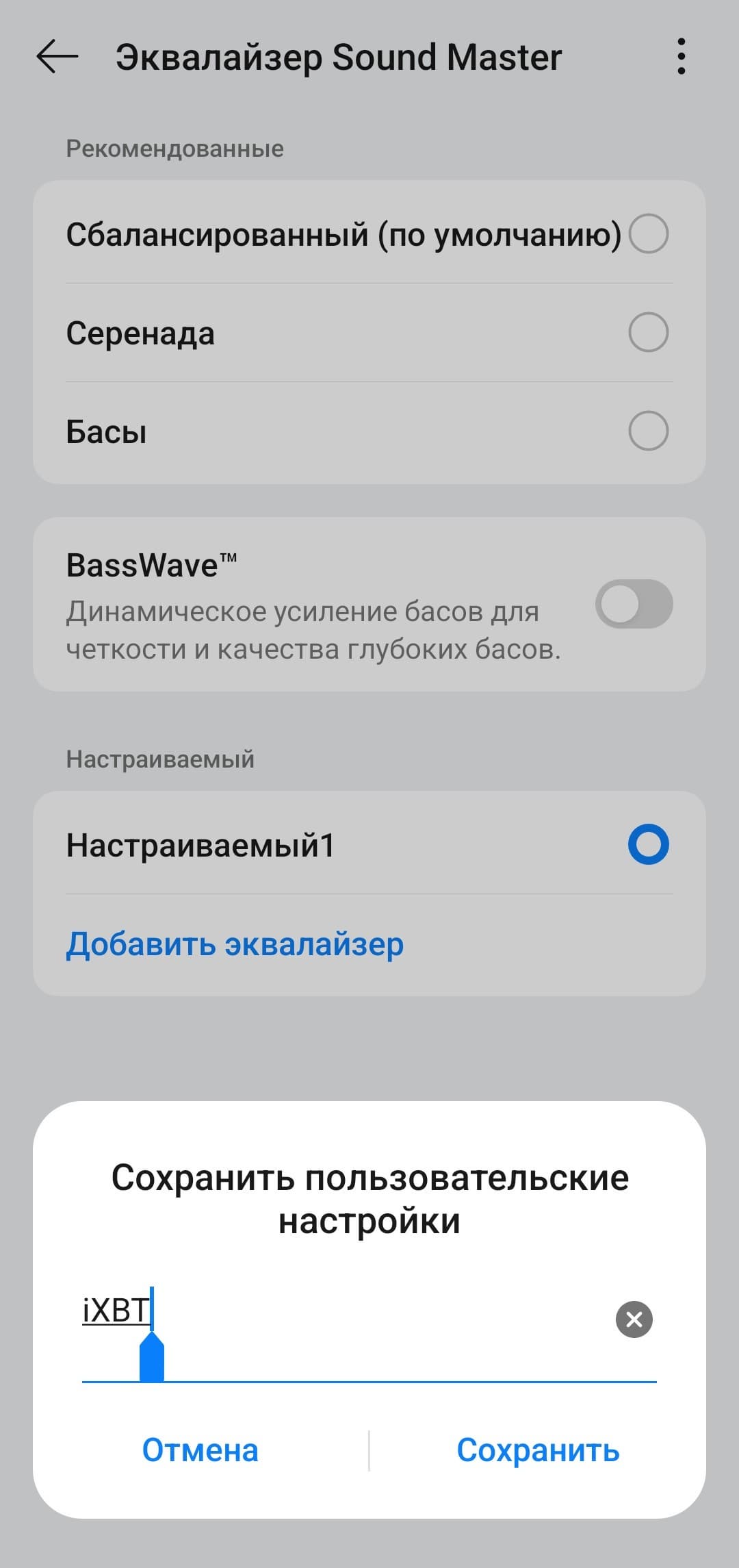
Task: Tap Добавить эквалайзер link
Action: (235, 944)
